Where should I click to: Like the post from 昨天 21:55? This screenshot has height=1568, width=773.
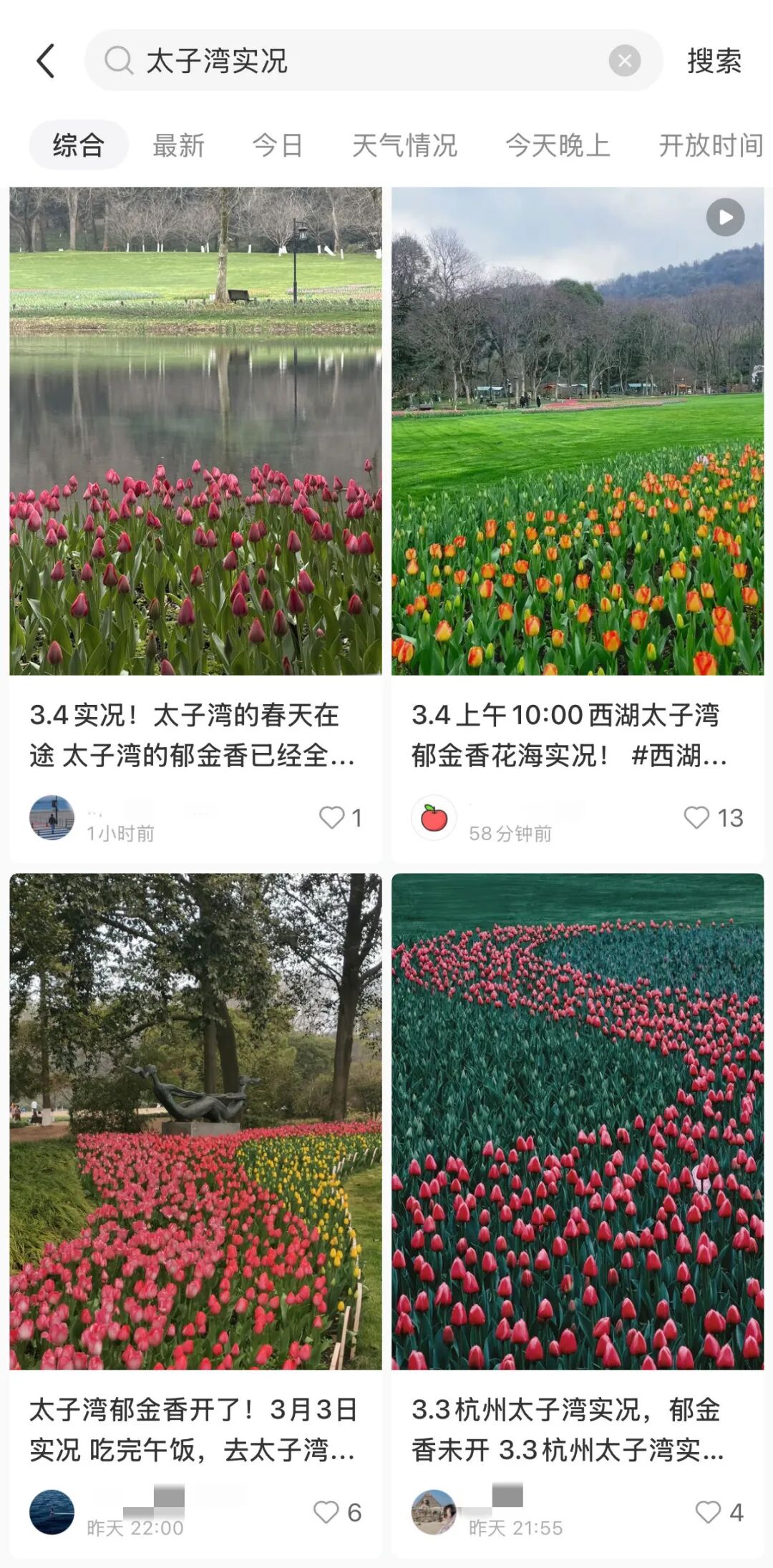click(x=708, y=1511)
